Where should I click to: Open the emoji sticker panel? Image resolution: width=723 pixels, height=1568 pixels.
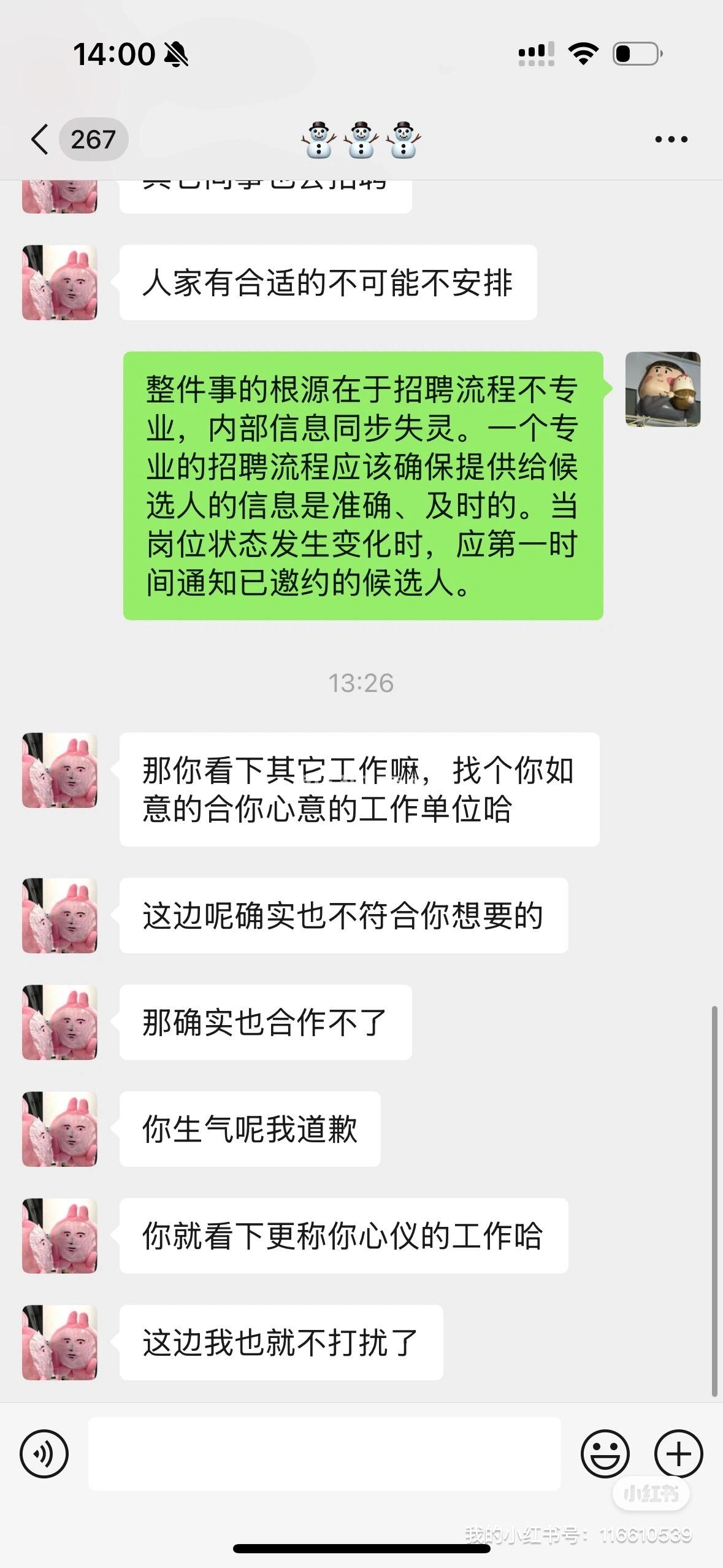(x=605, y=1453)
